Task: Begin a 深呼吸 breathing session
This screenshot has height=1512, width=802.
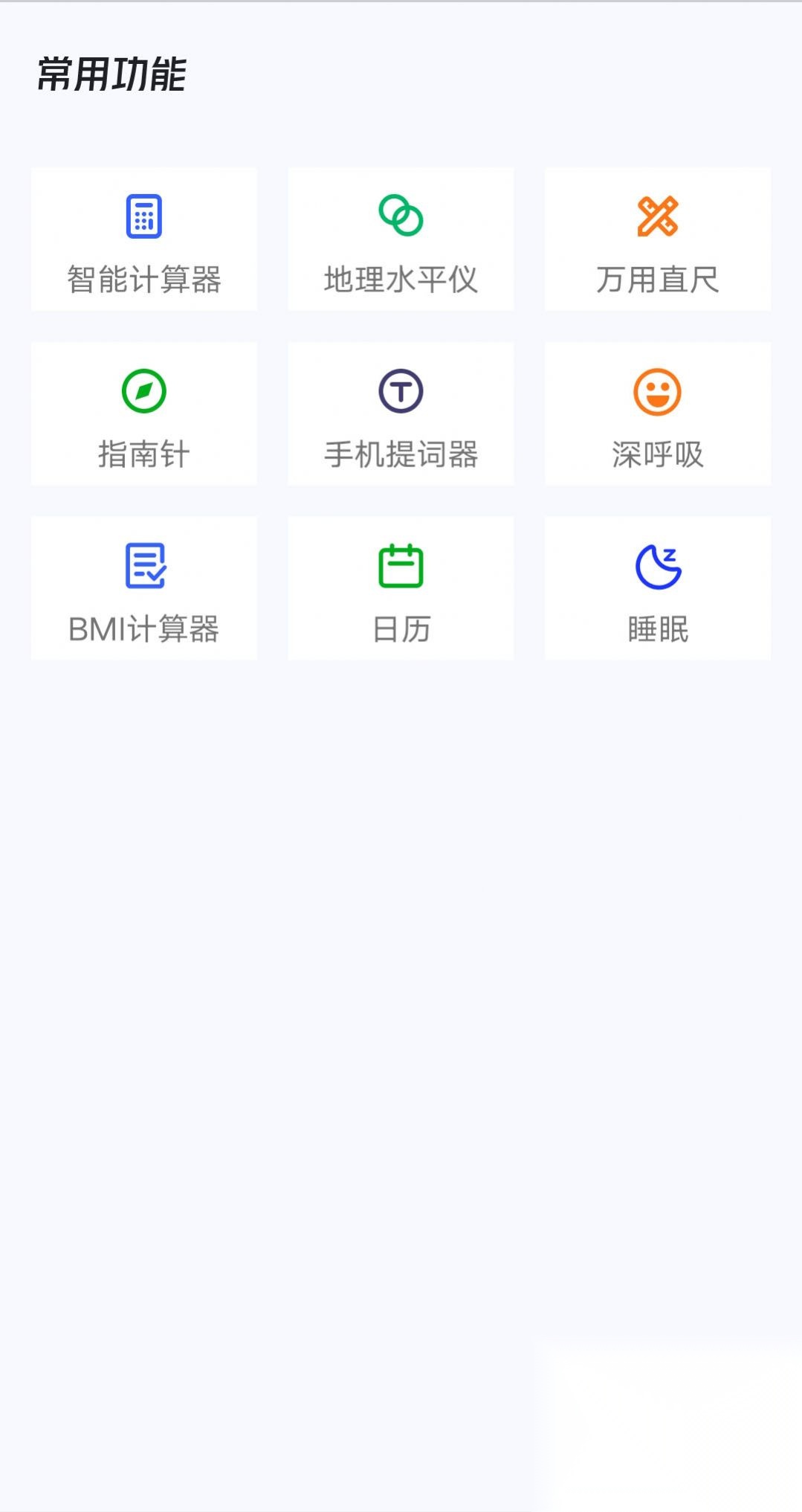Action: point(657,414)
